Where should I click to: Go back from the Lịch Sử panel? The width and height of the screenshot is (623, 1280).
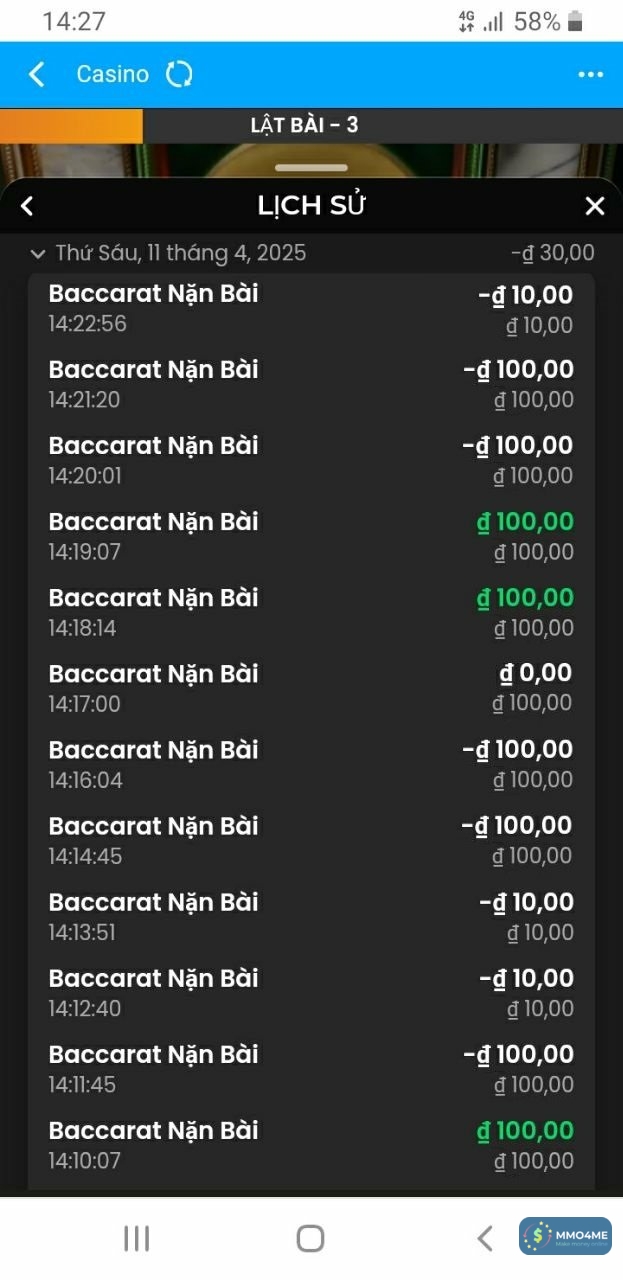click(x=27, y=206)
